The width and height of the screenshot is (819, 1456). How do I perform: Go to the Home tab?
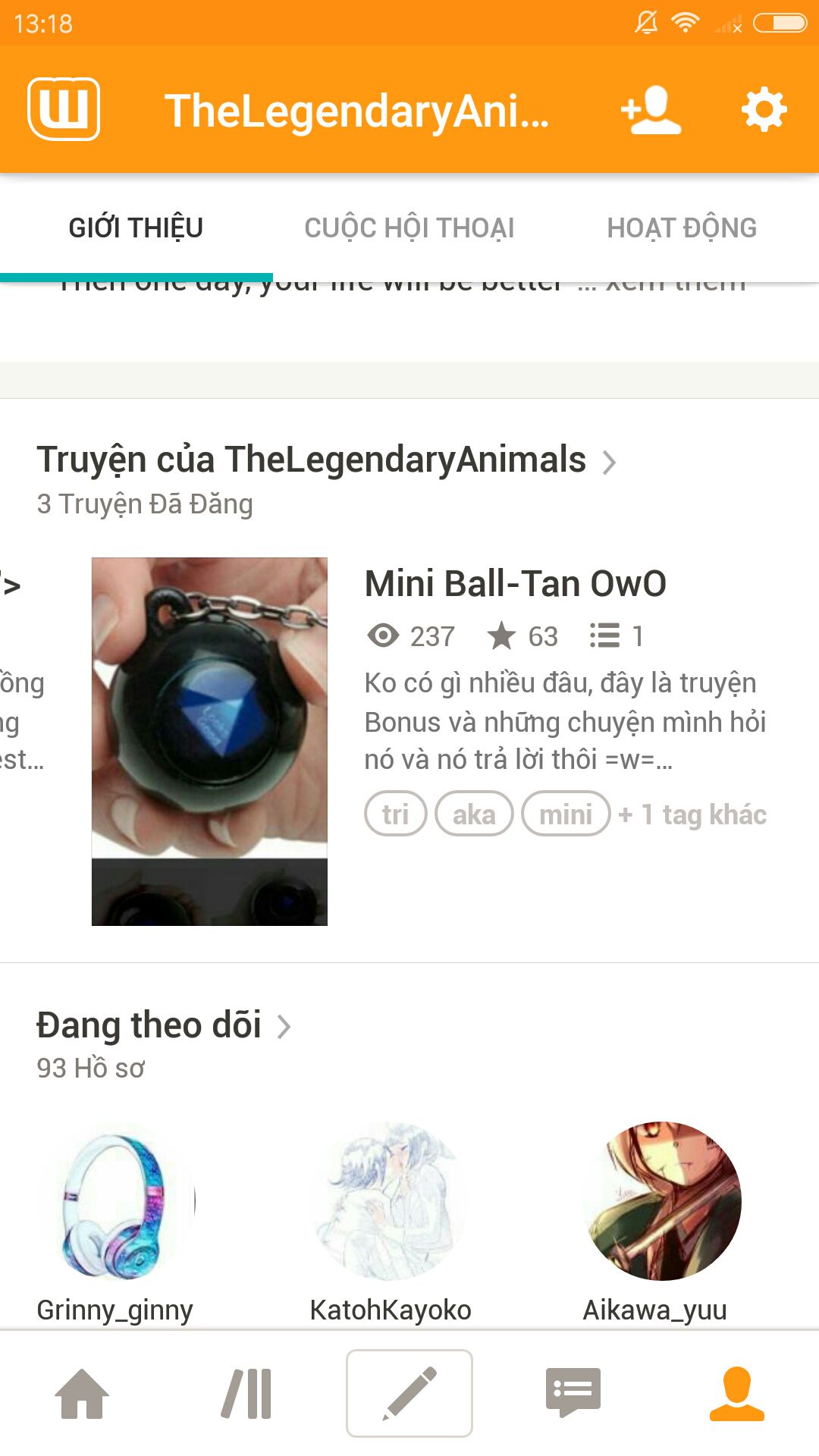pos(82,1394)
